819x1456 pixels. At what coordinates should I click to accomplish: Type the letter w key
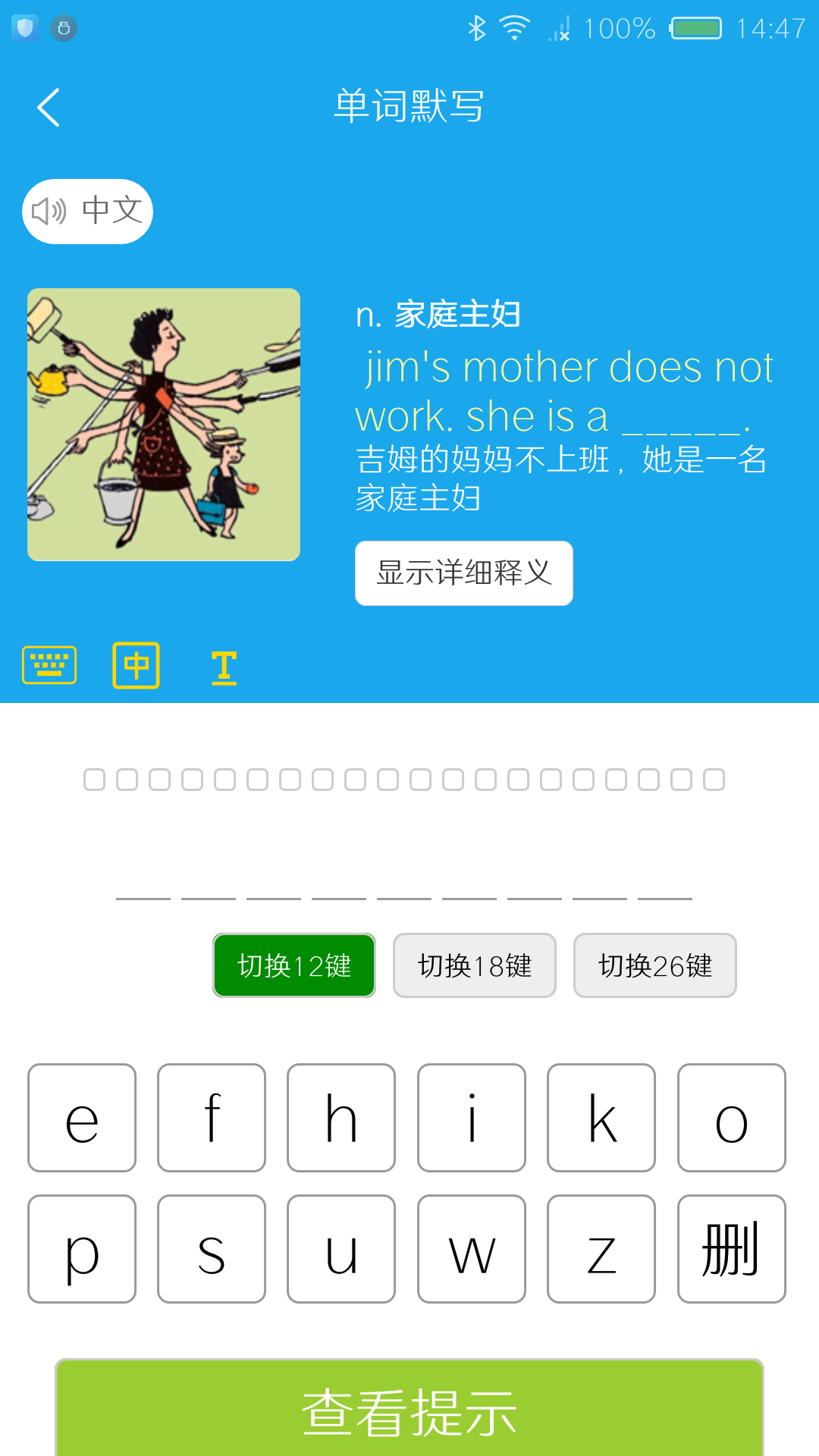click(x=471, y=1249)
